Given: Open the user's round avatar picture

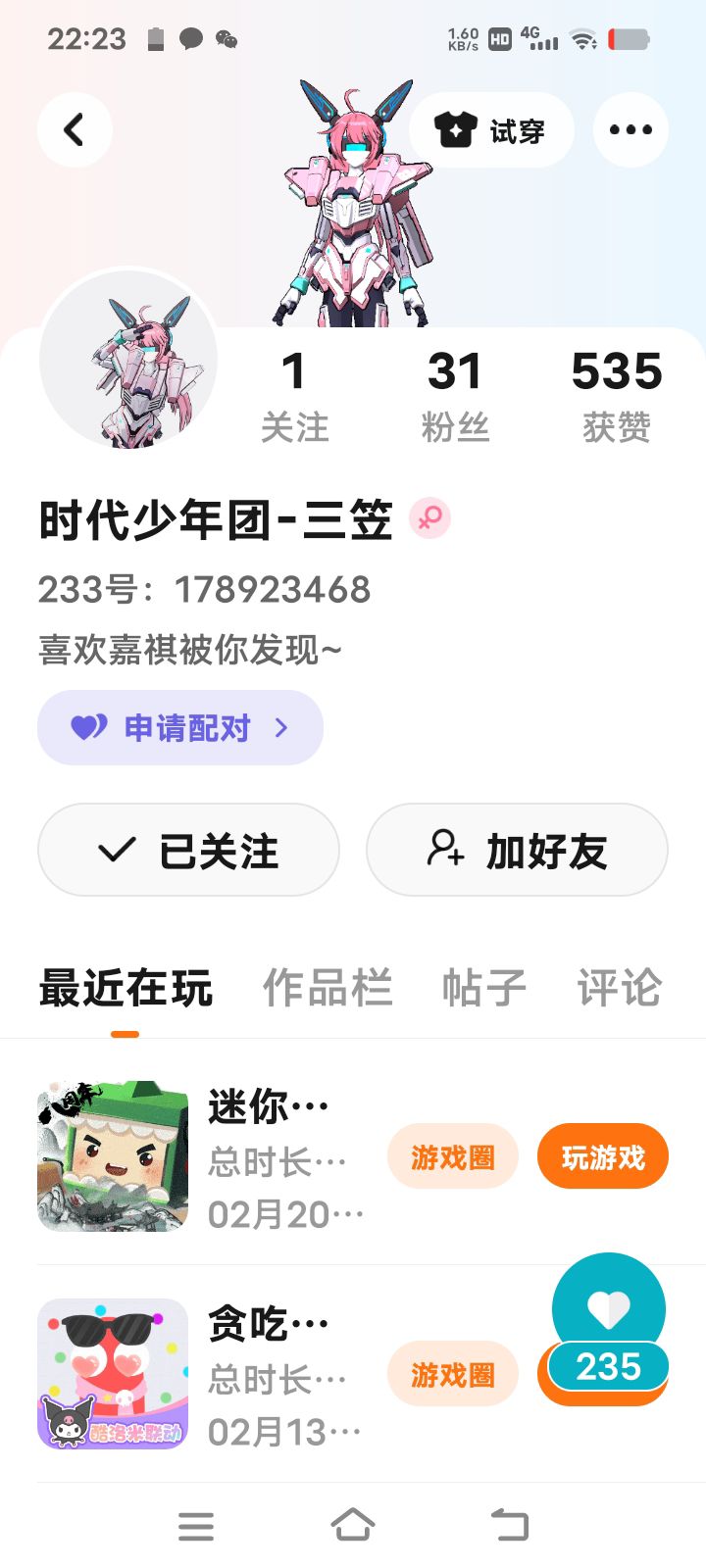Looking at the screenshot, I should [128, 360].
